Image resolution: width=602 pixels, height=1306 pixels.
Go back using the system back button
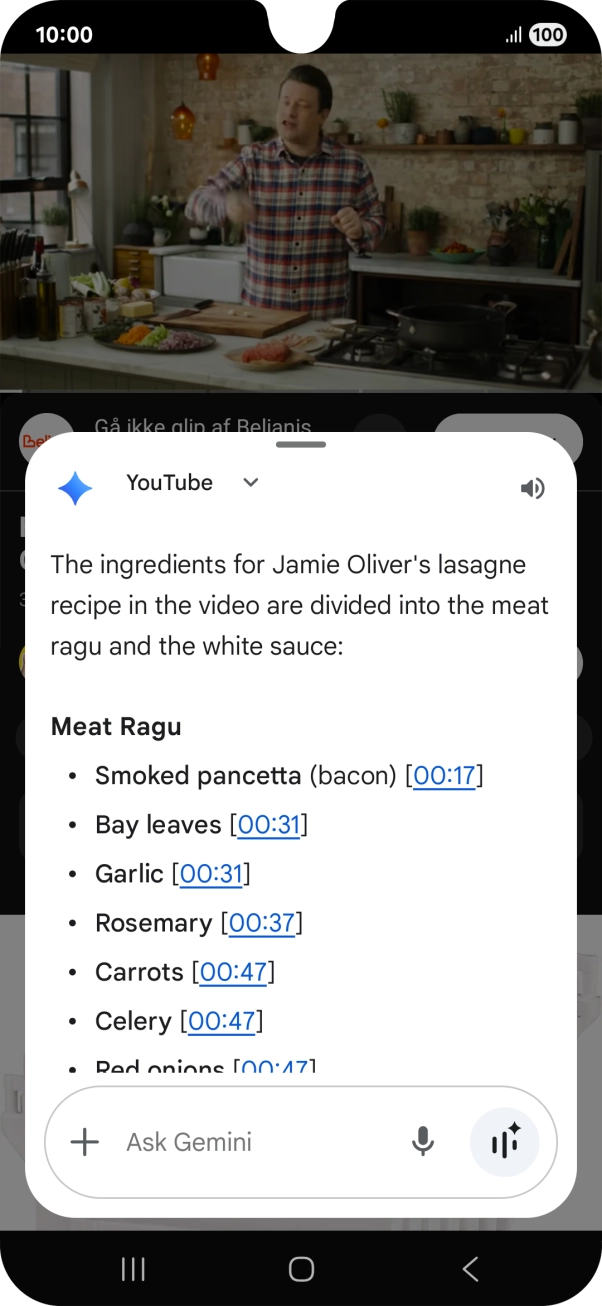[470, 1269]
